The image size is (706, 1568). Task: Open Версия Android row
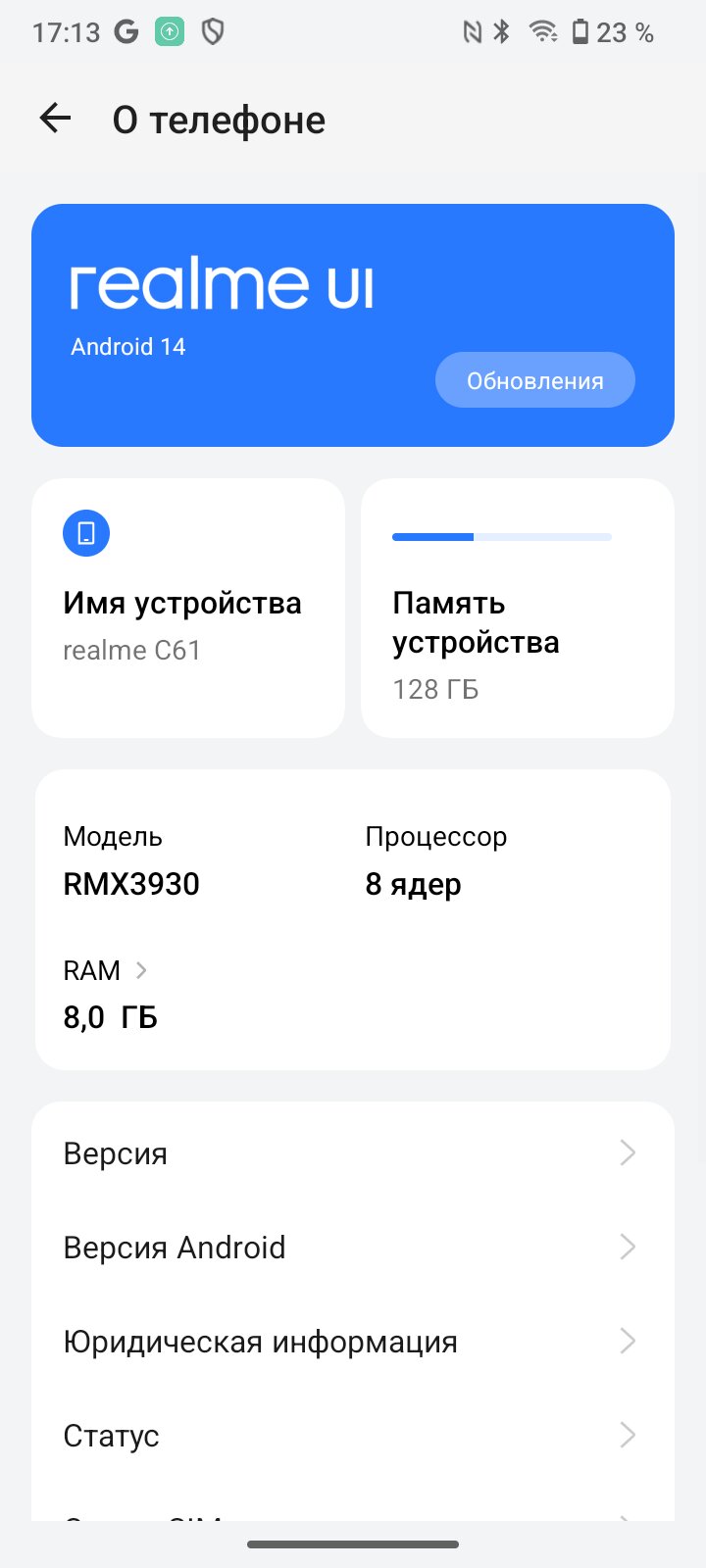coord(353,1248)
